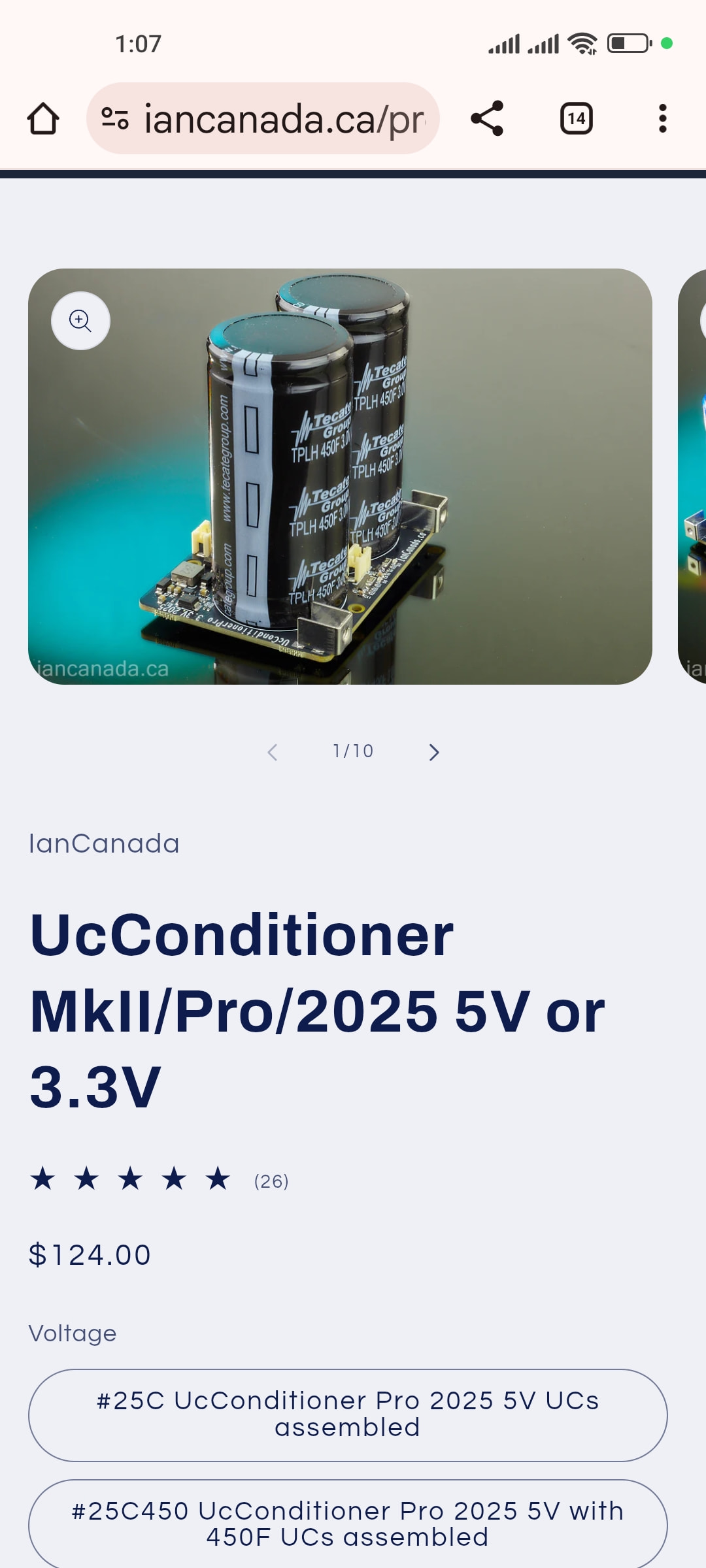The image size is (706, 1568).
Task: Select #25C UcConditioner Pro 2025 5V option
Action: 347,1414
